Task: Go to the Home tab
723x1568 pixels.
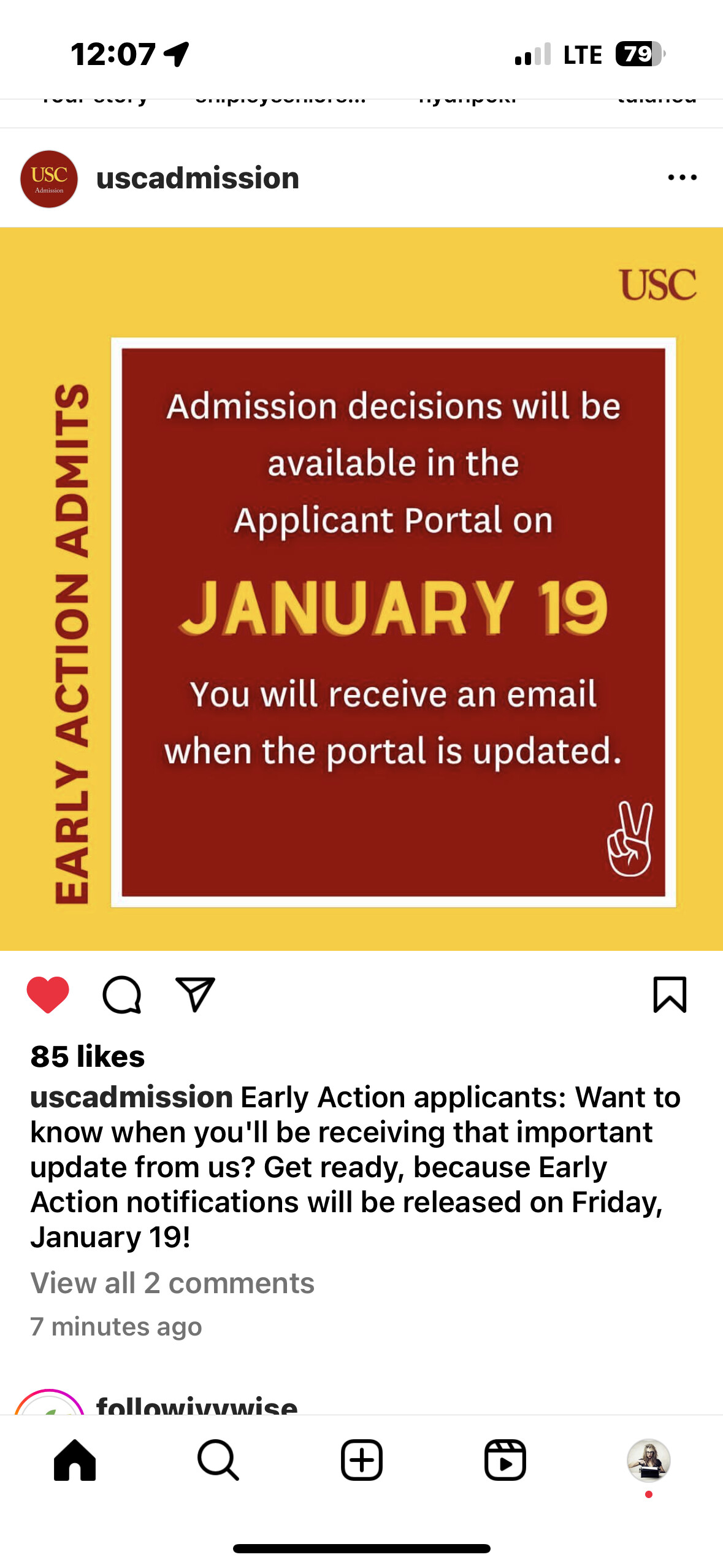Action: (75, 1460)
